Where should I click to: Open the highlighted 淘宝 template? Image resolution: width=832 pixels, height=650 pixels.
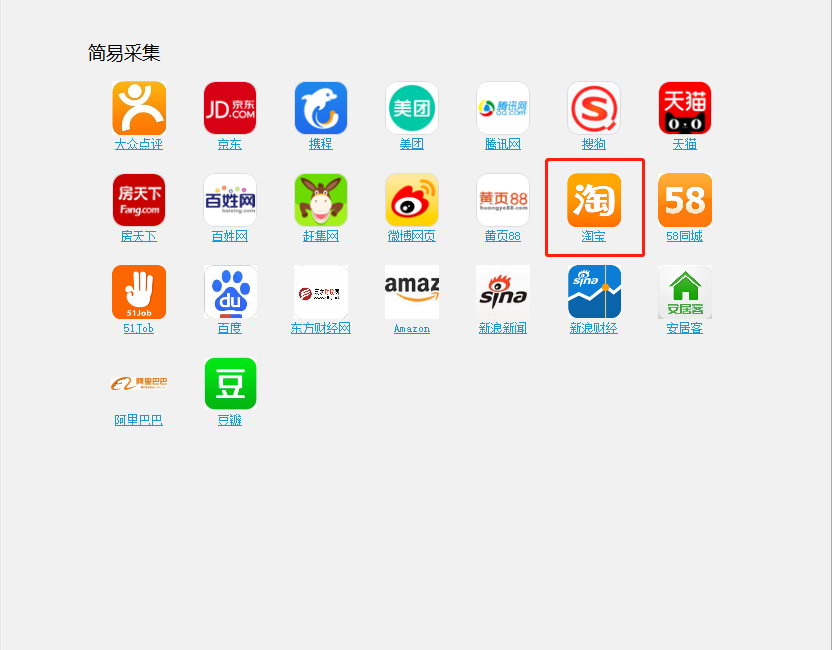pyautogui.click(x=594, y=200)
